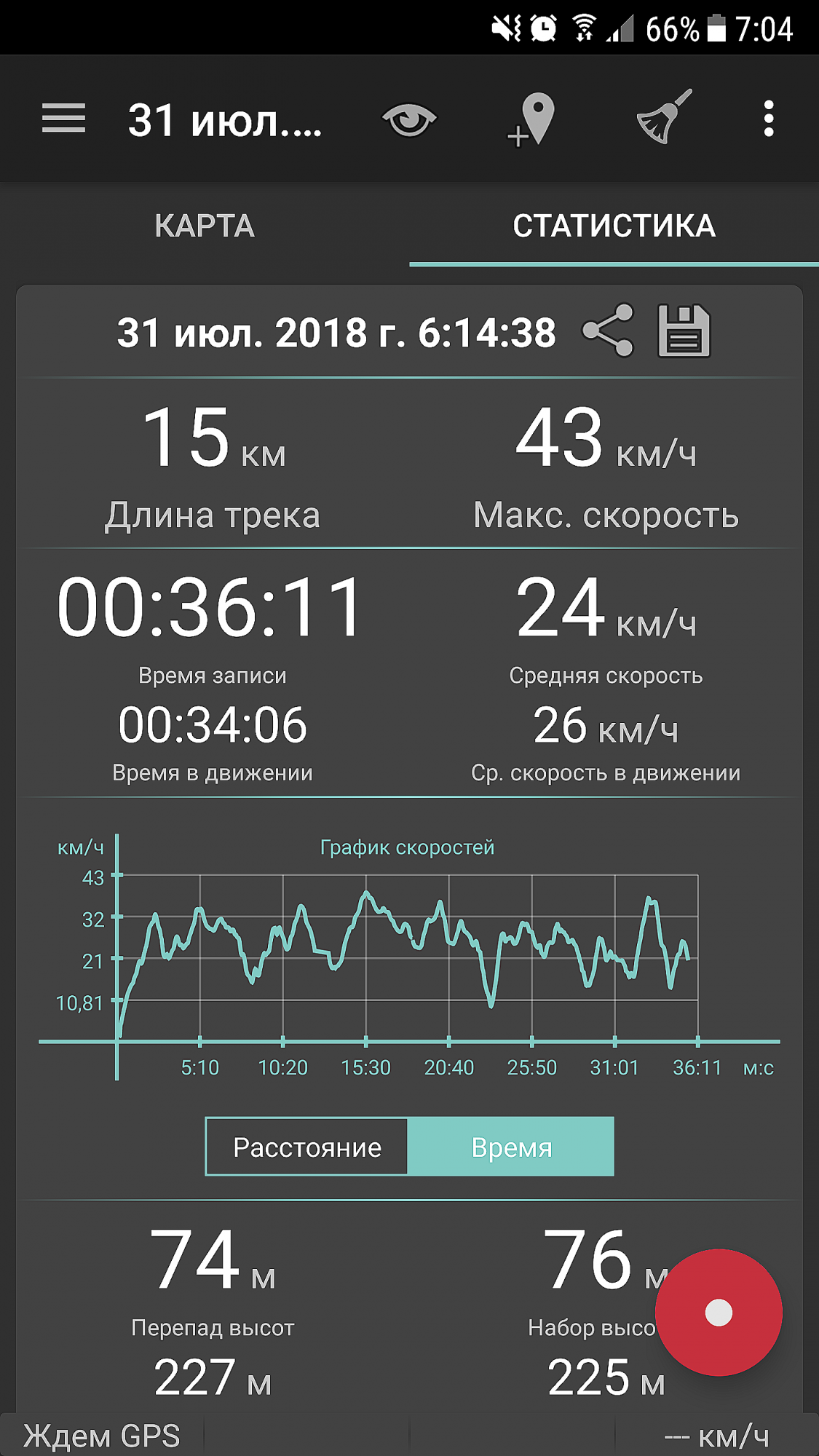Add a new waypoint marker
This screenshot has height=1456, width=819.
(531, 119)
